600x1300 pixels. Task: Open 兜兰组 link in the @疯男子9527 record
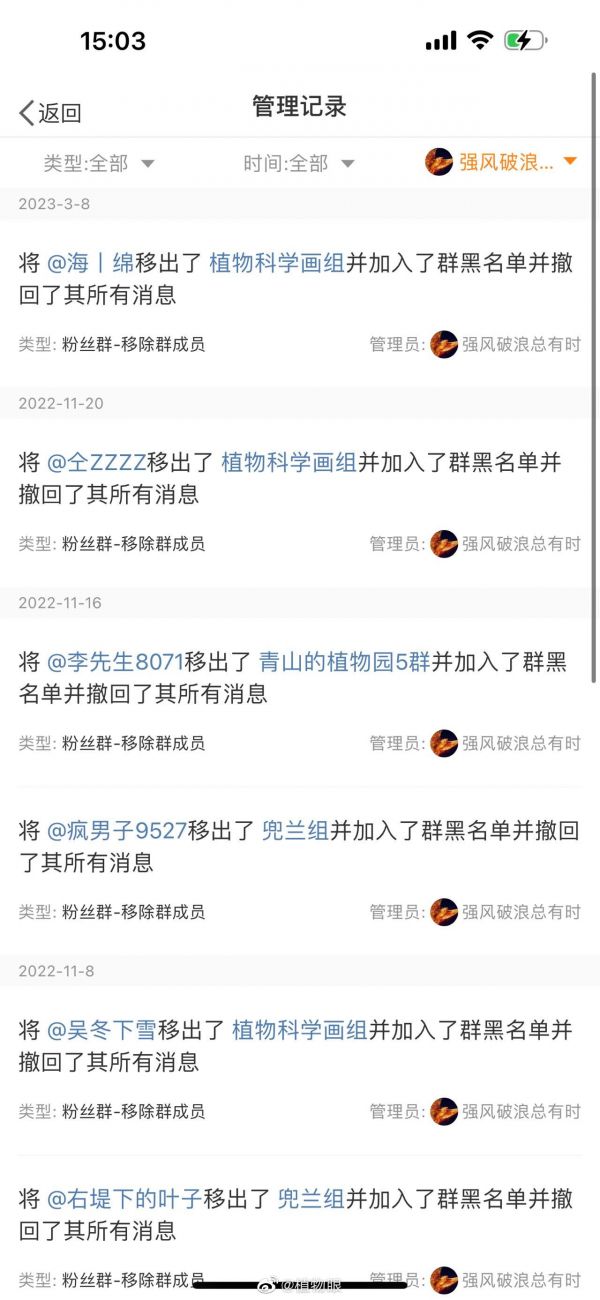295,830
